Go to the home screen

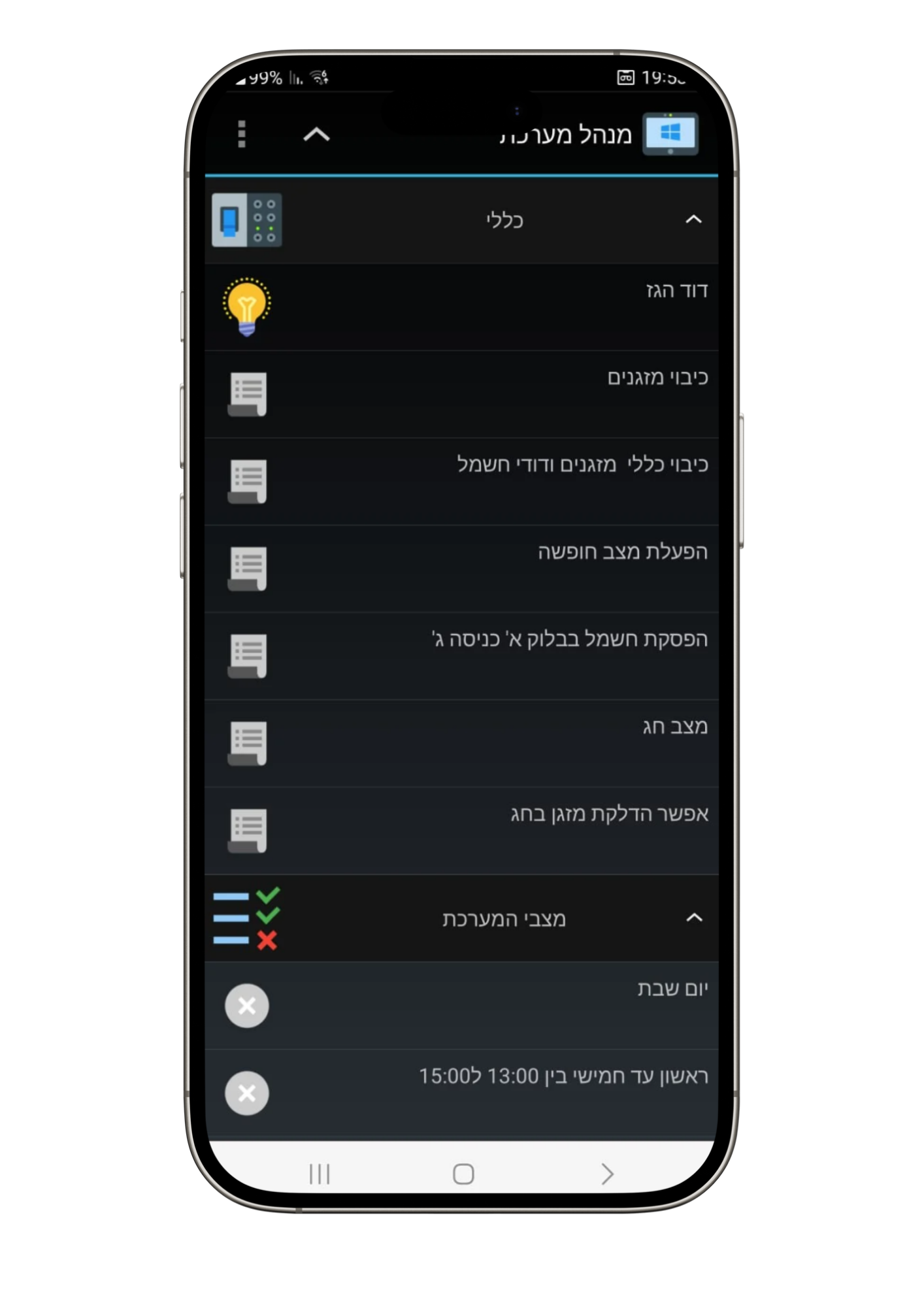pyautogui.click(x=463, y=1174)
